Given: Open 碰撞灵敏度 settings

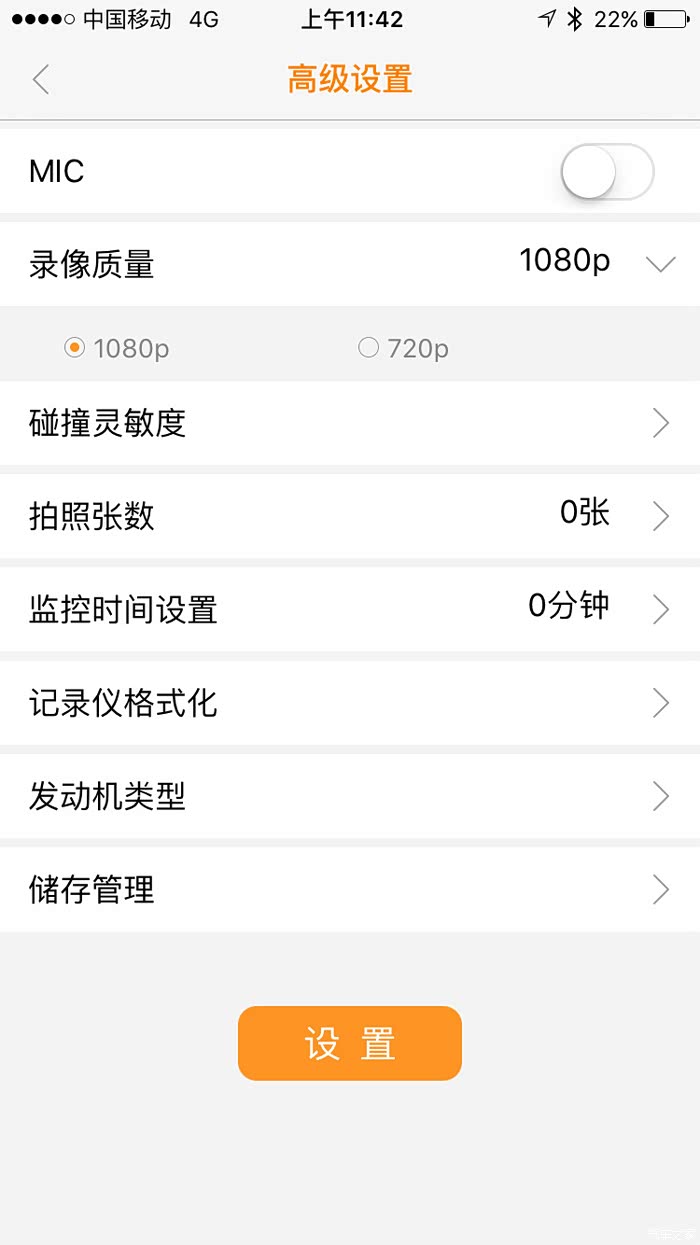Looking at the screenshot, I should tap(350, 423).
